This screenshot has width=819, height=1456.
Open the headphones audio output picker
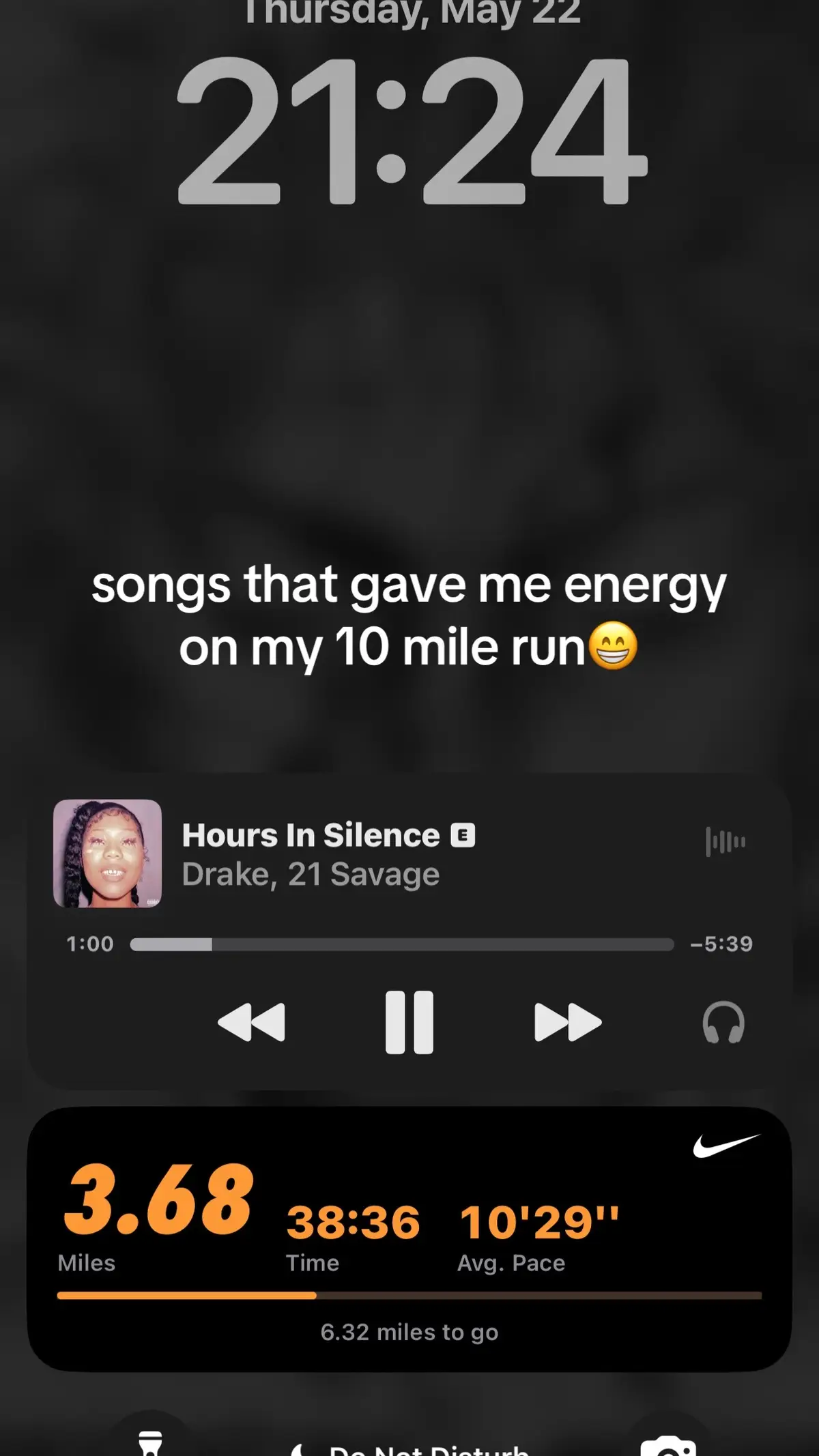[723, 1022]
